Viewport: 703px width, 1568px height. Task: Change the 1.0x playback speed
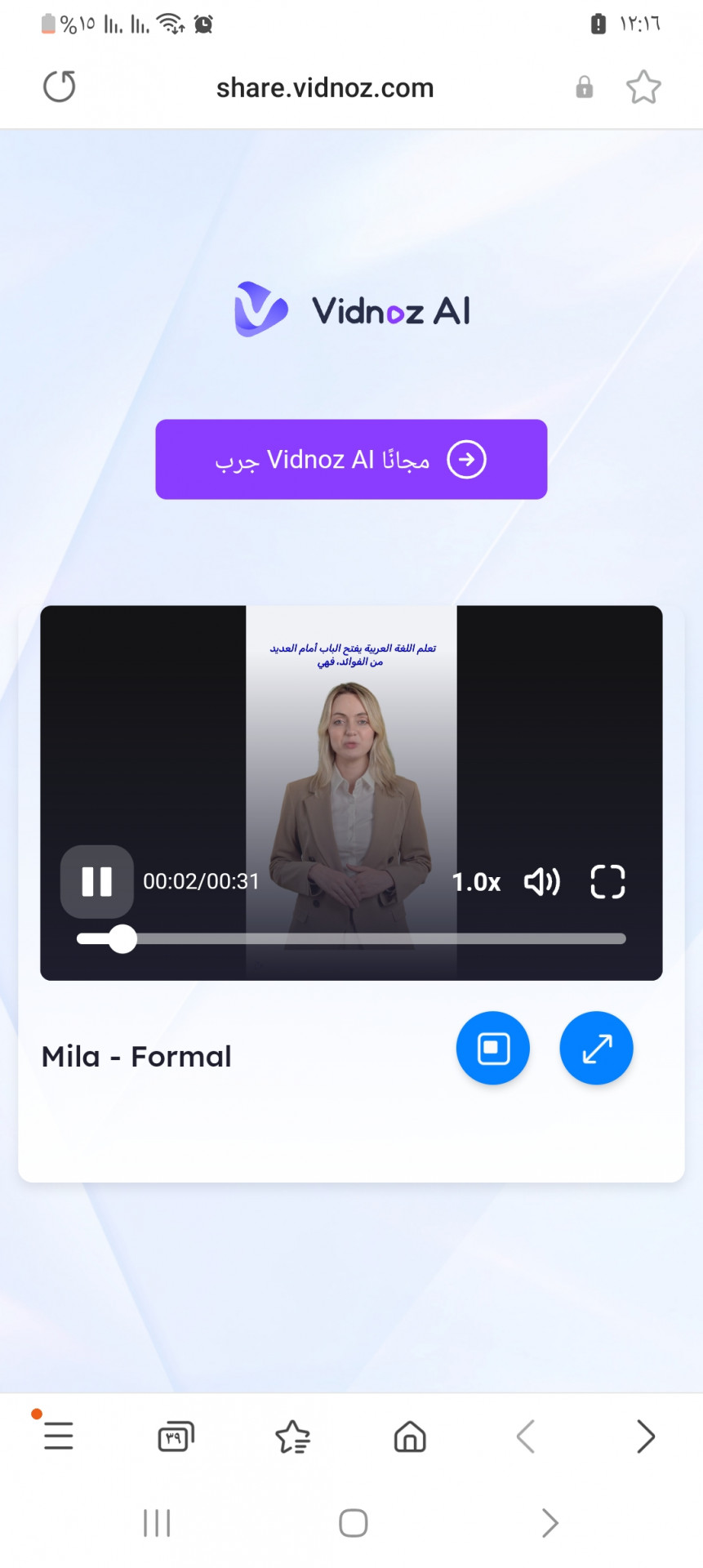476,882
